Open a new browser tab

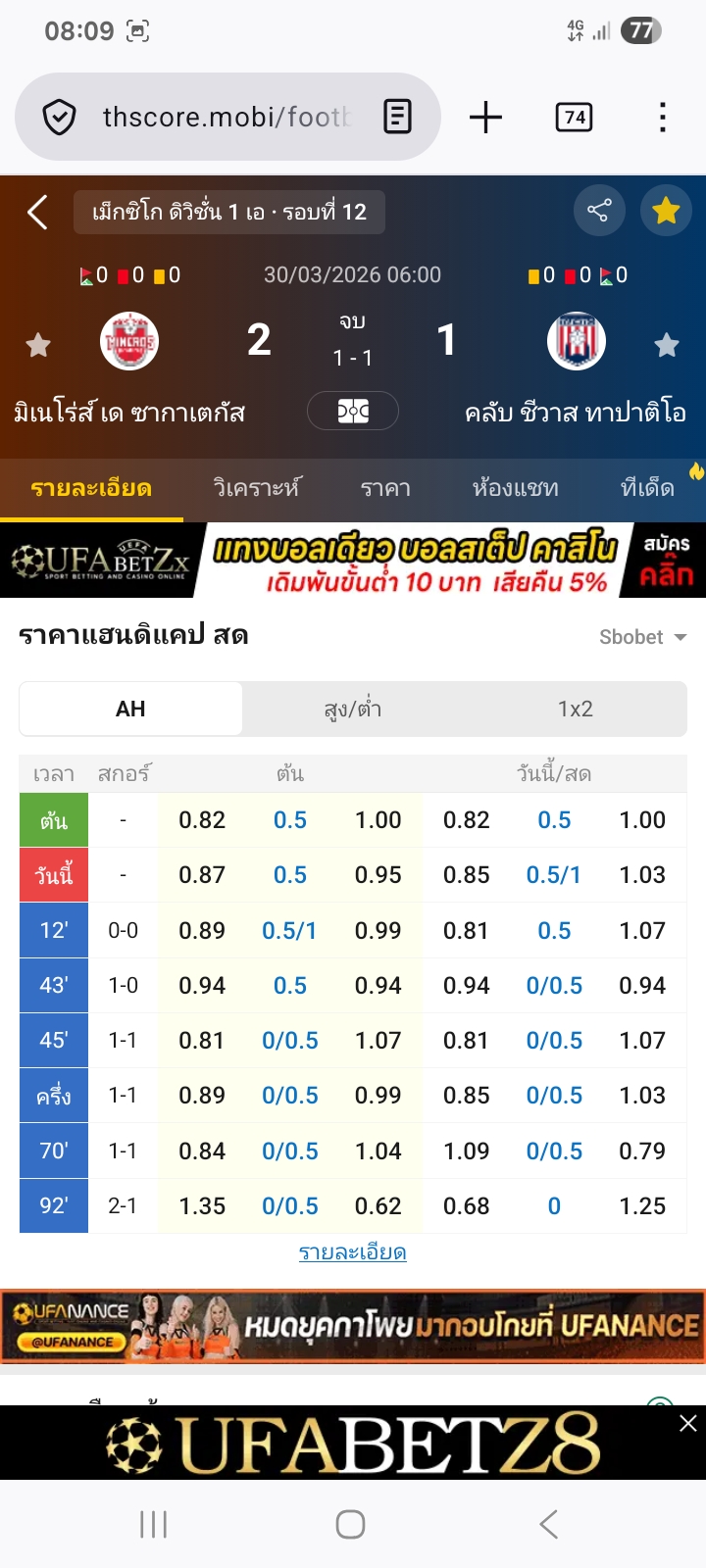tap(485, 118)
